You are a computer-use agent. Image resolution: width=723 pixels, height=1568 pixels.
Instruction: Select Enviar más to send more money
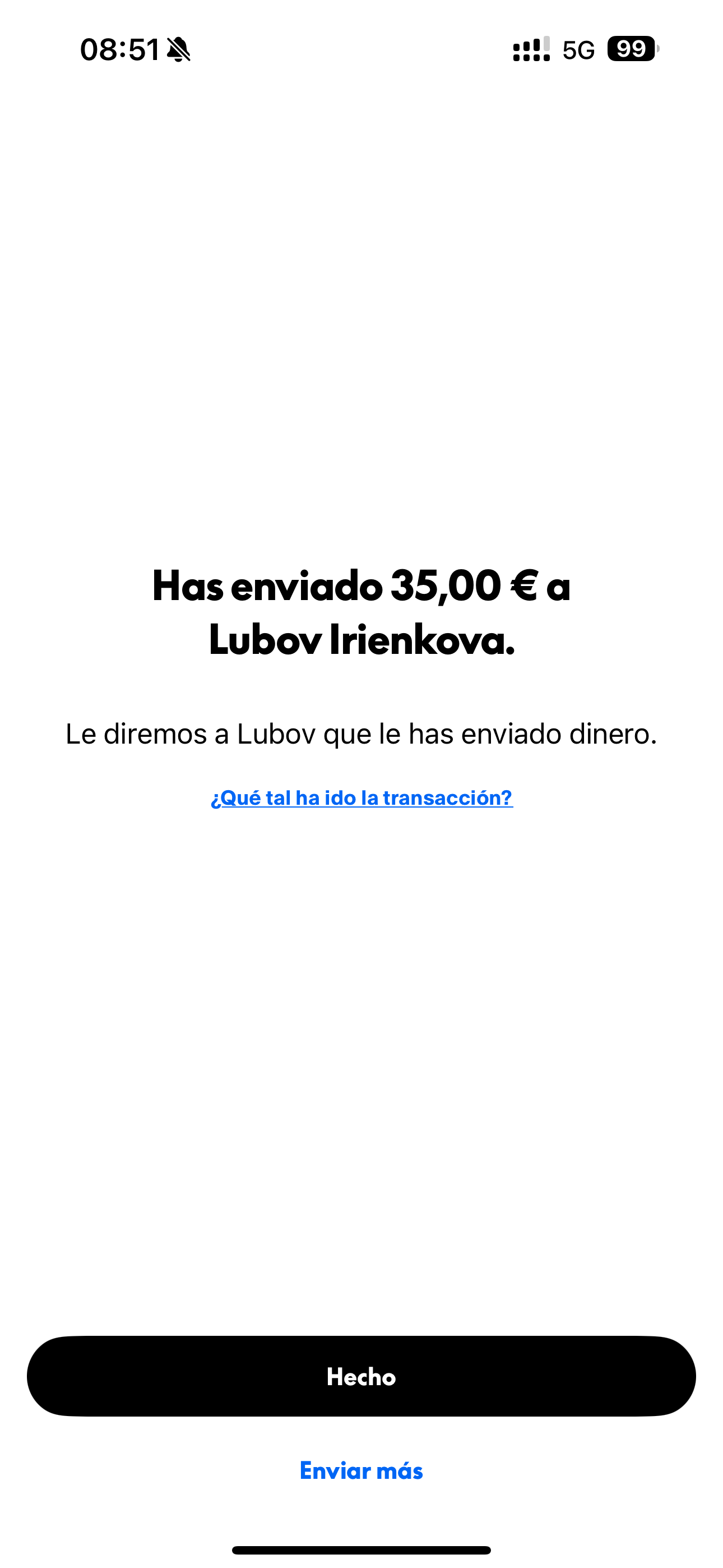point(361,1470)
